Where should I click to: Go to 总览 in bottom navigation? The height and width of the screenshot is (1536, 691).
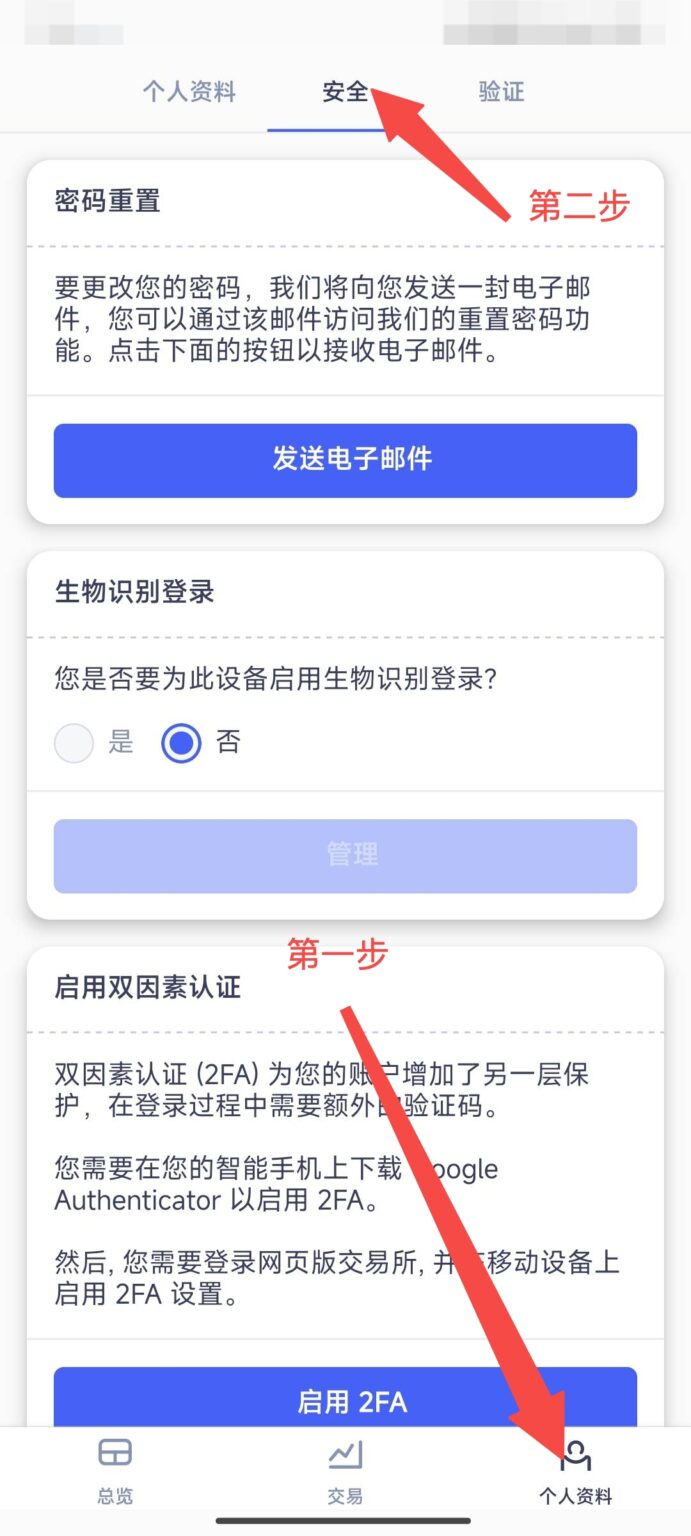(115, 1470)
